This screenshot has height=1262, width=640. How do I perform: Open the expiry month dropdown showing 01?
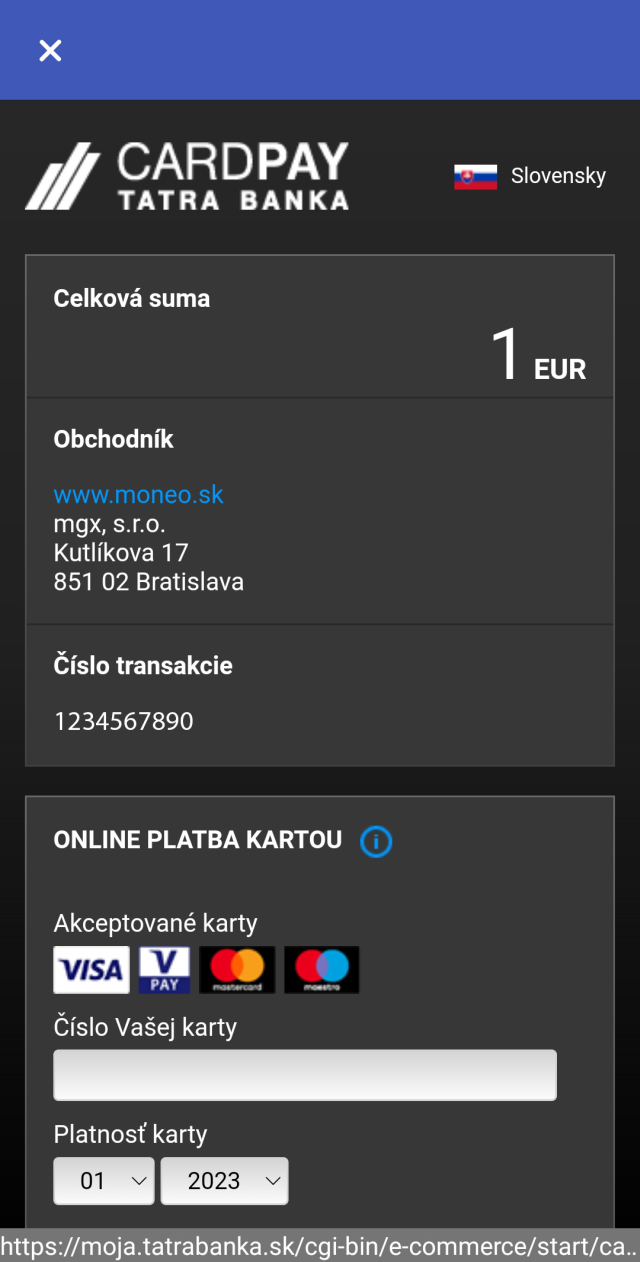click(104, 1181)
